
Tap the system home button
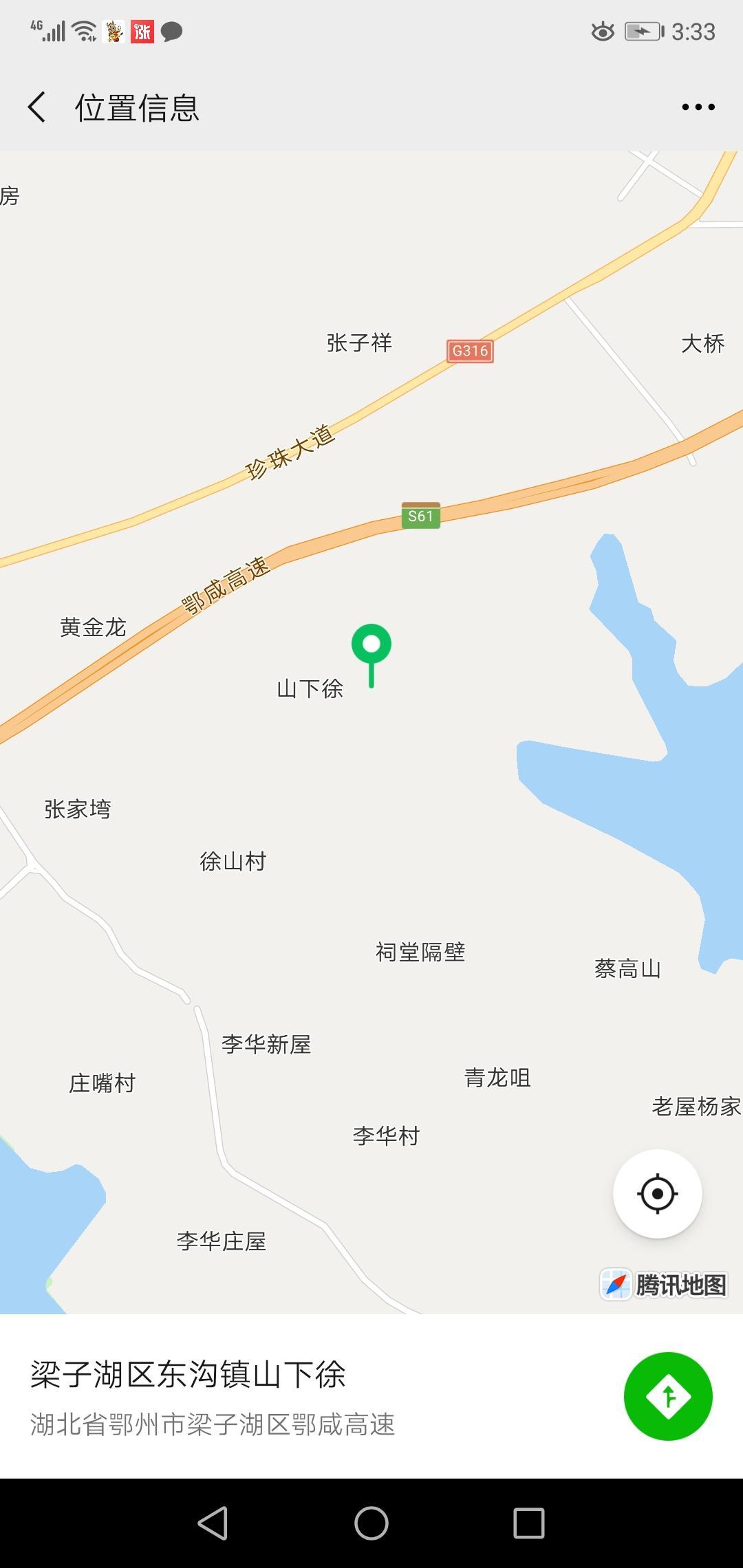(x=371, y=1523)
